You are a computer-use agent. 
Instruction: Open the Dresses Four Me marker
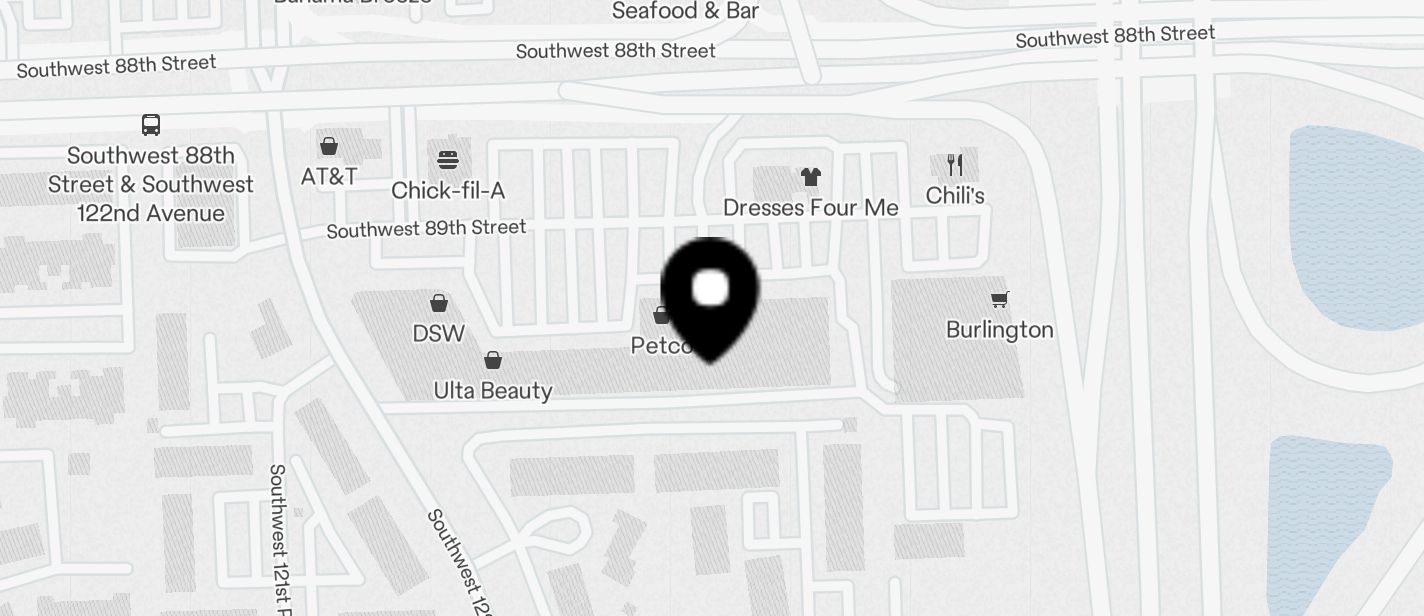click(x=810, y=178)
